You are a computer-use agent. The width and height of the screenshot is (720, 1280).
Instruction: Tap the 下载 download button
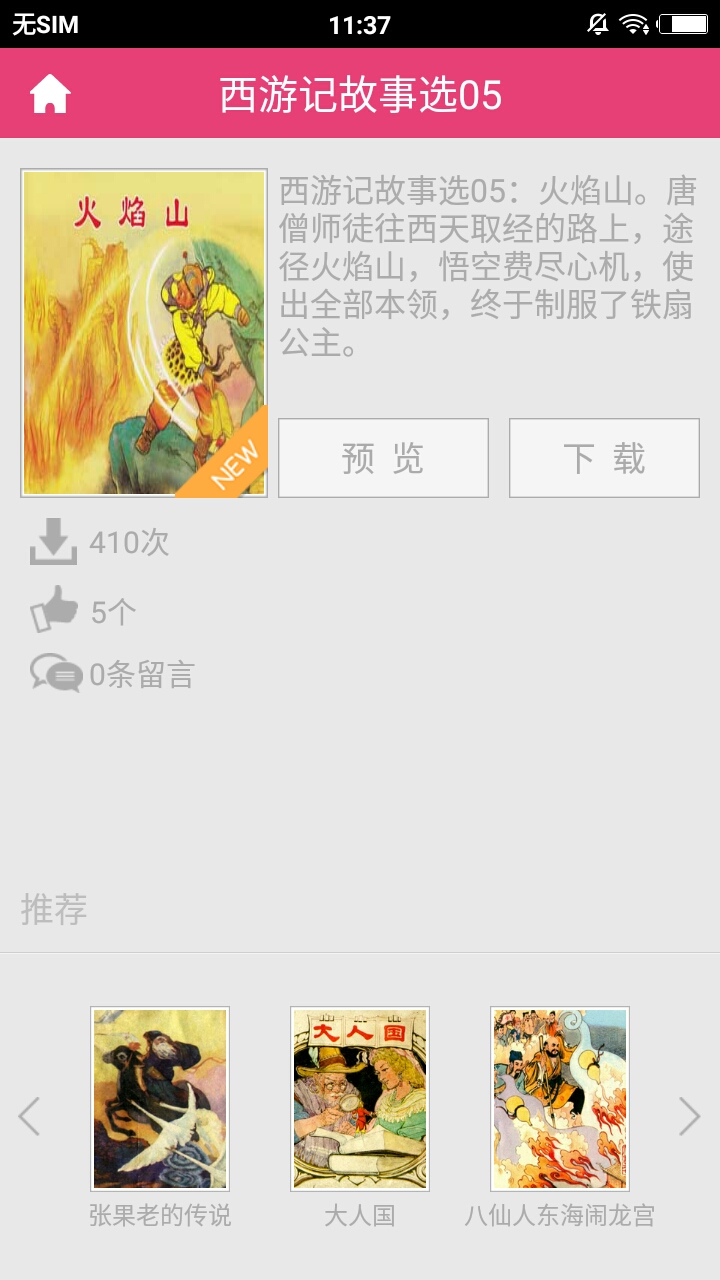(604, 458)
